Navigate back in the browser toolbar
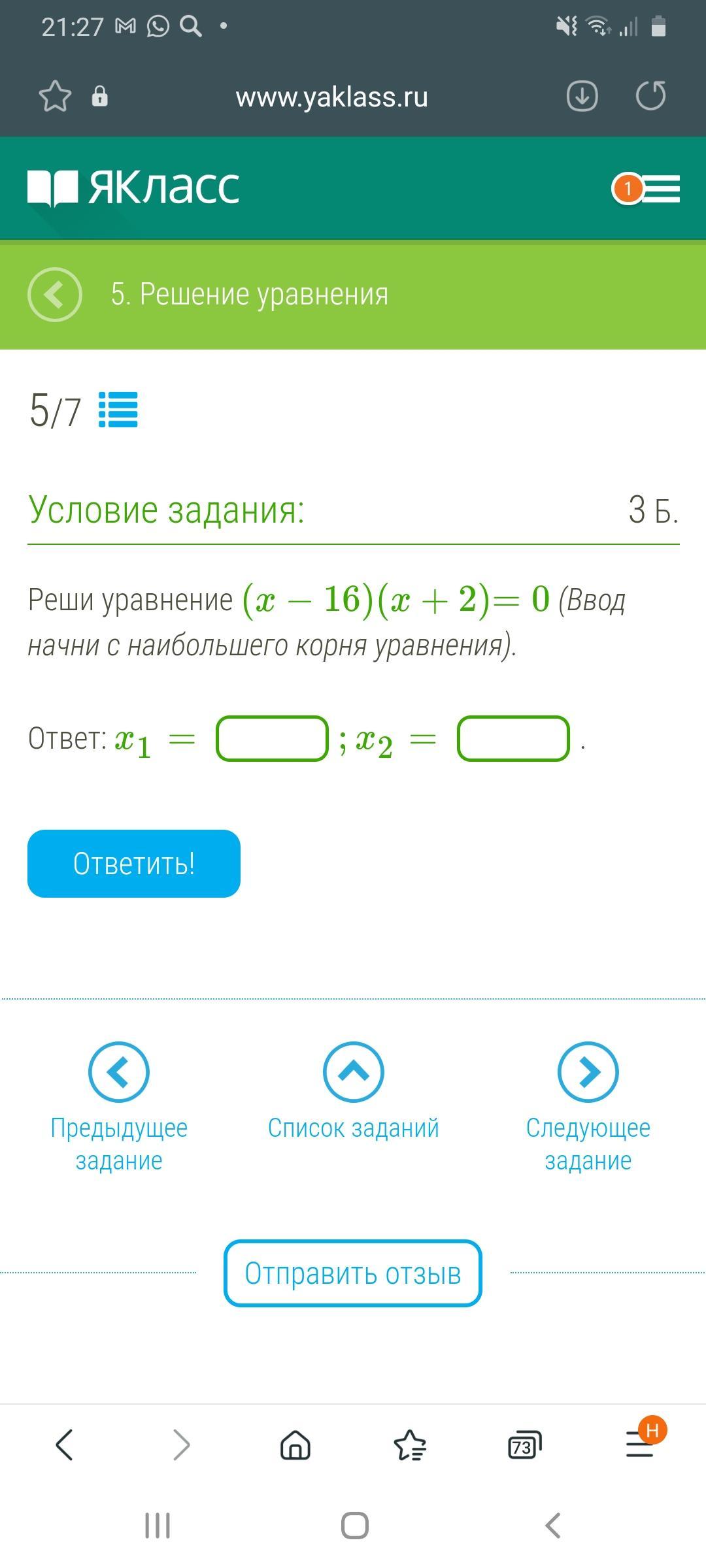 (x=64, y=1445)
